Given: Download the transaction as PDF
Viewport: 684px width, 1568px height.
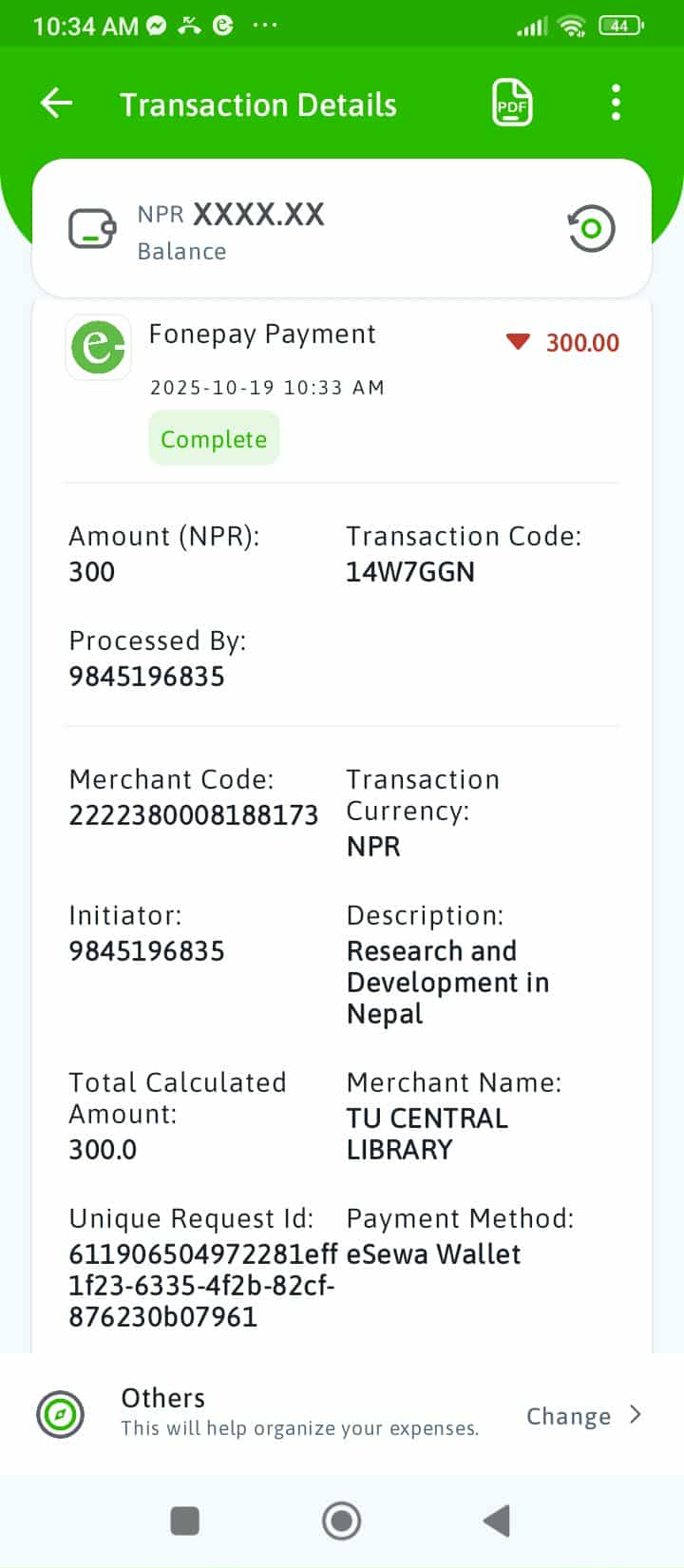Looking at the screenshot, I should [512, 103].
